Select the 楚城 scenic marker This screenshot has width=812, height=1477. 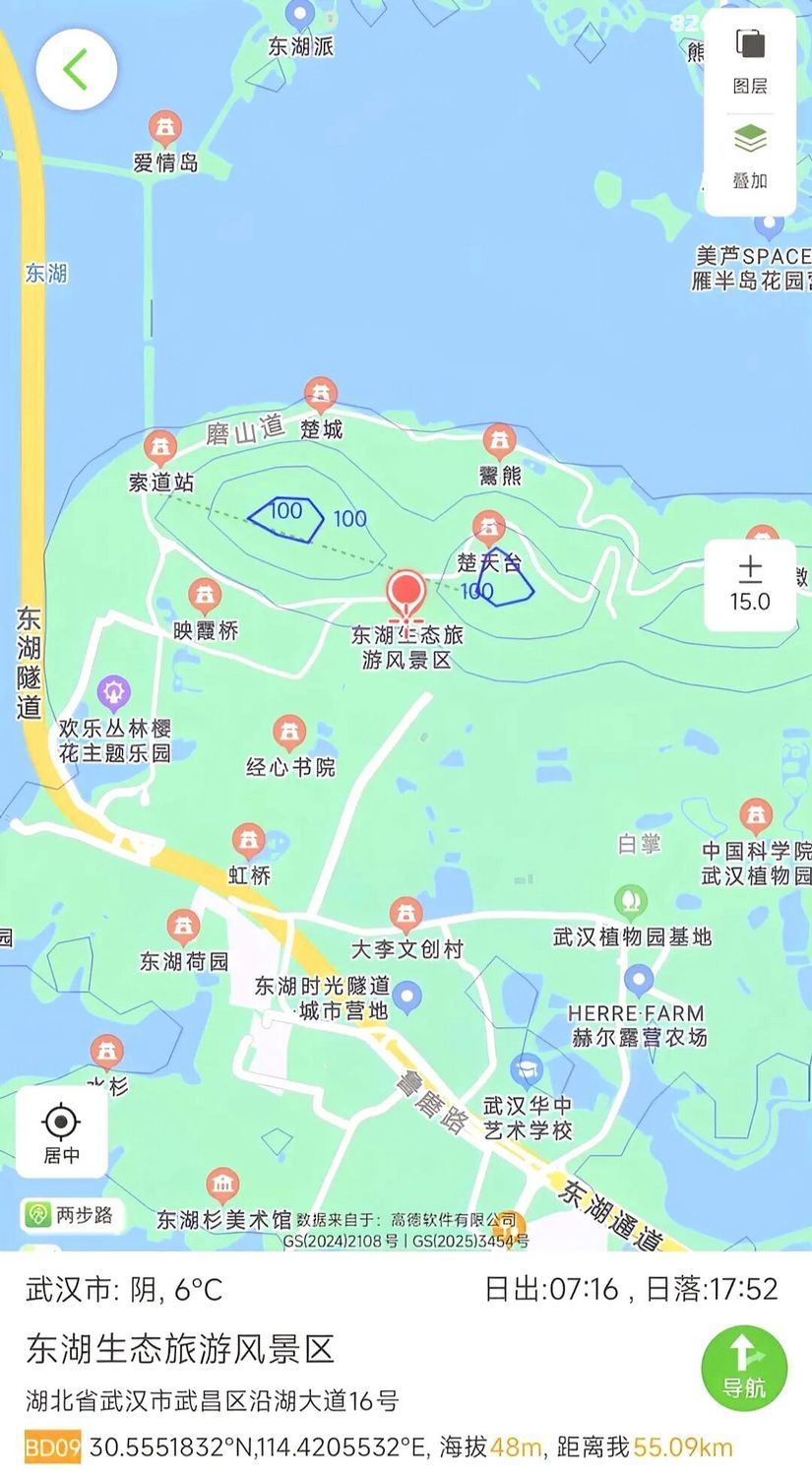click(x=320, y=396)
